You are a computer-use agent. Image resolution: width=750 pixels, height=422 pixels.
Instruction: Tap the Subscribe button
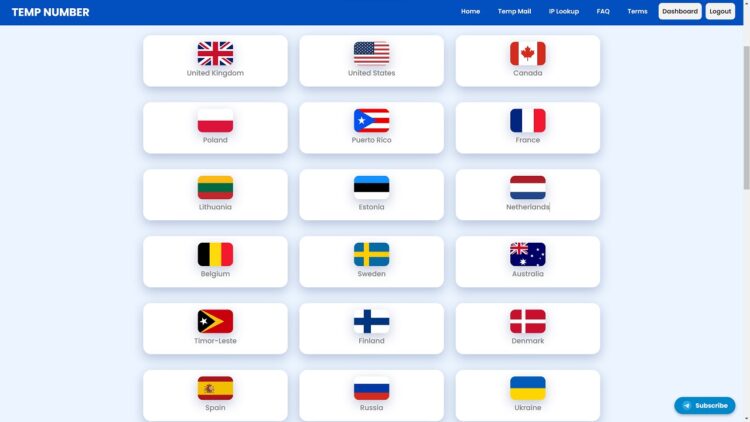(705, 405)
